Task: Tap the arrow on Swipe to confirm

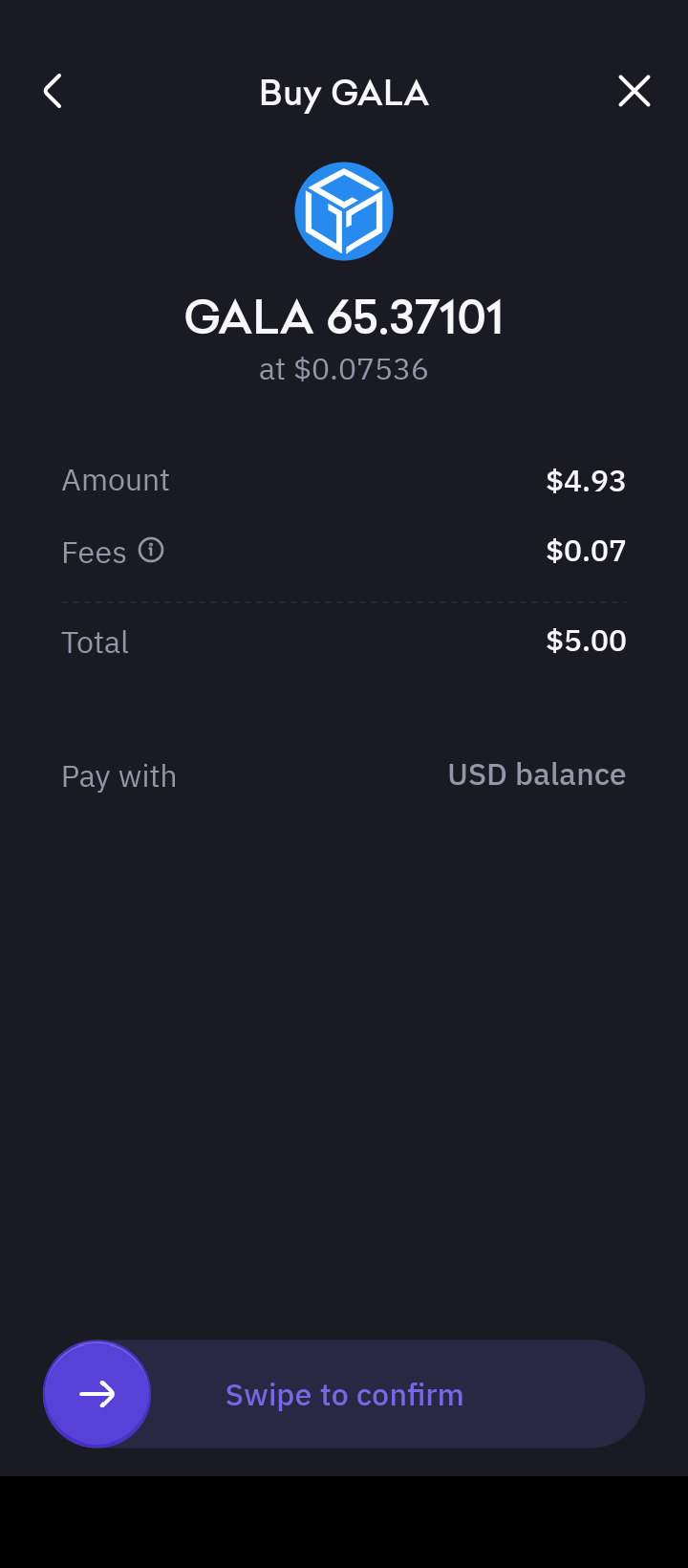Action: (97, 1394)
